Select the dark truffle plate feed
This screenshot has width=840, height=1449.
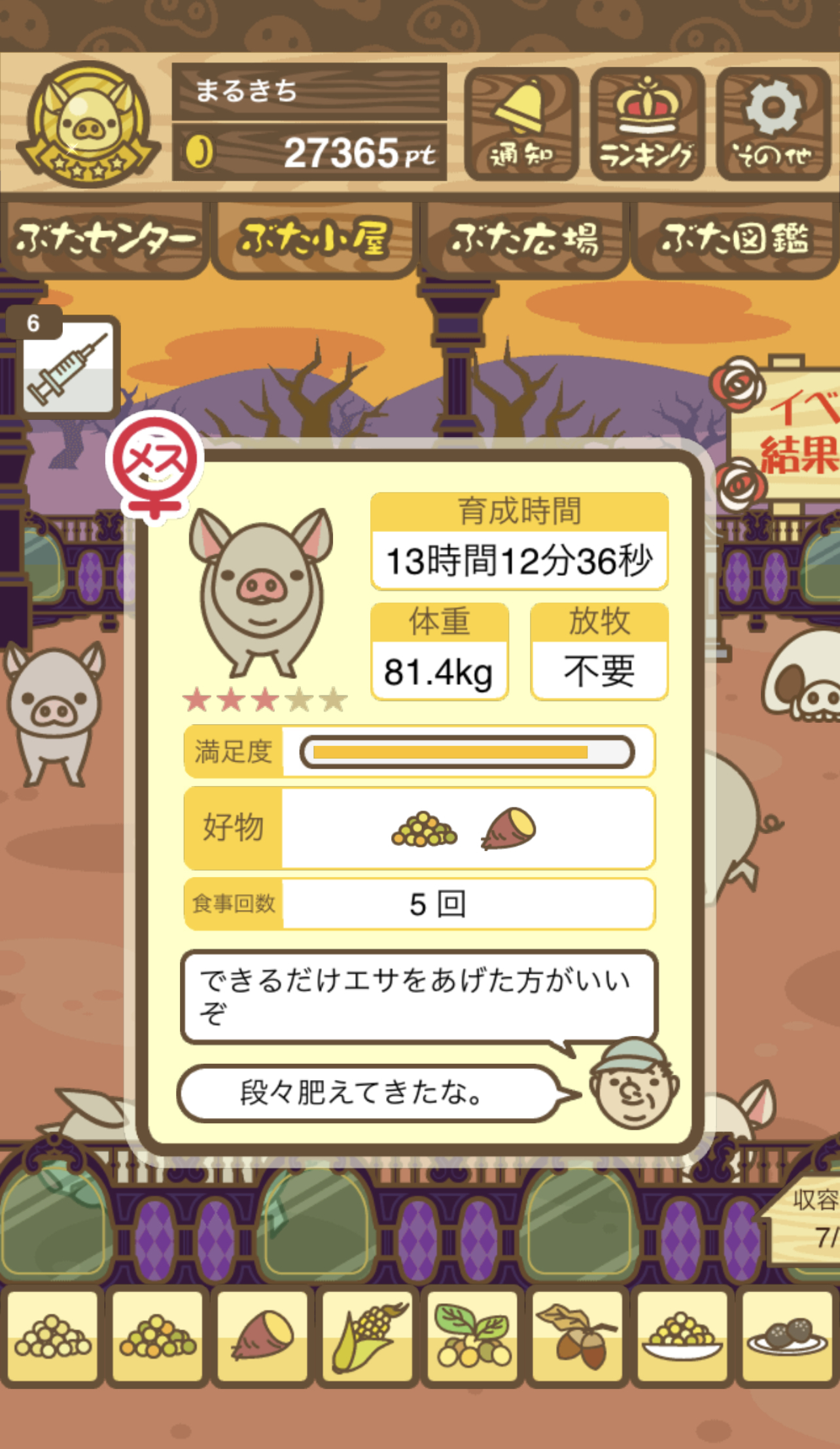(787, 1336)
